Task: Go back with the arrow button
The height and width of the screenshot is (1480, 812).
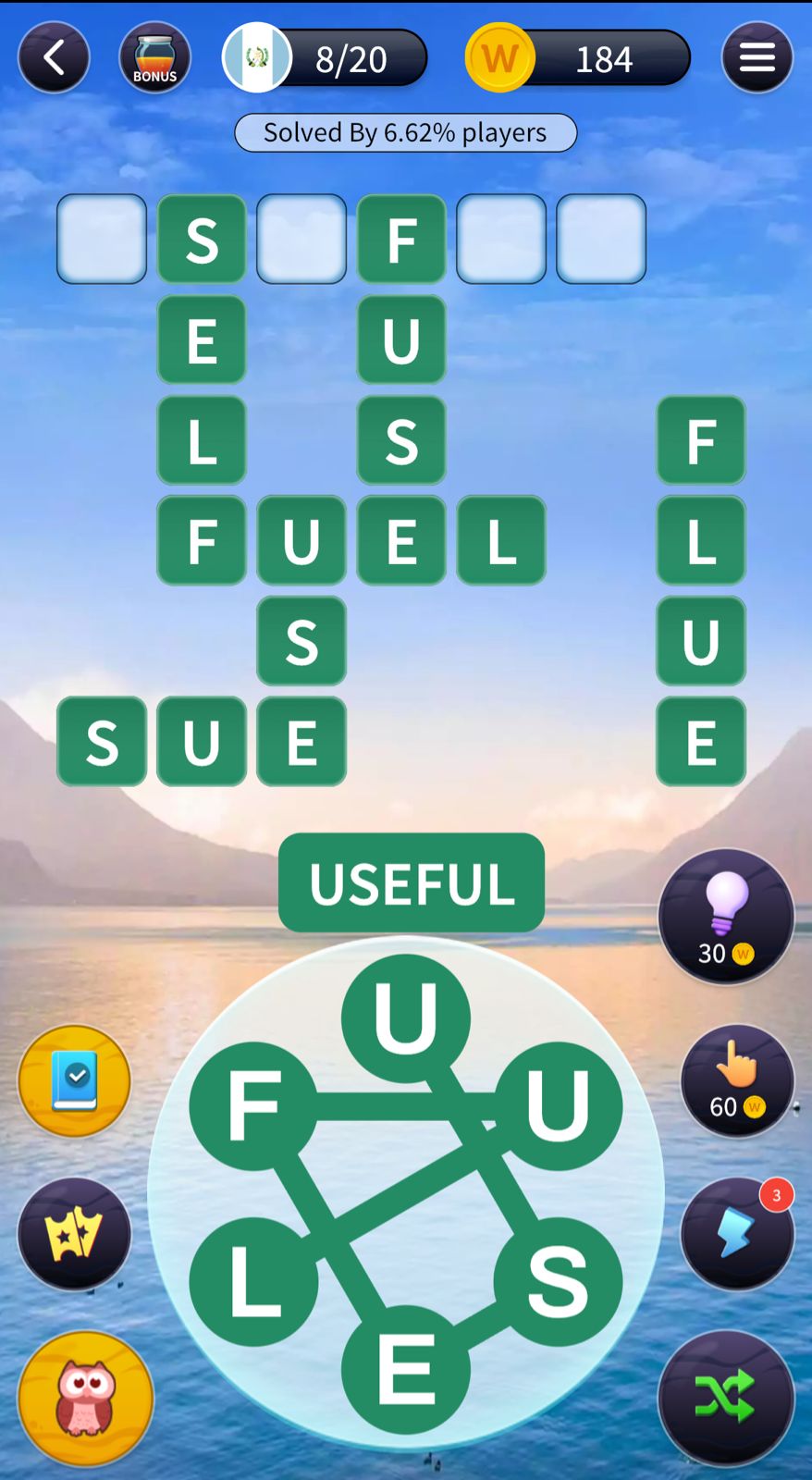Action: 54,58
